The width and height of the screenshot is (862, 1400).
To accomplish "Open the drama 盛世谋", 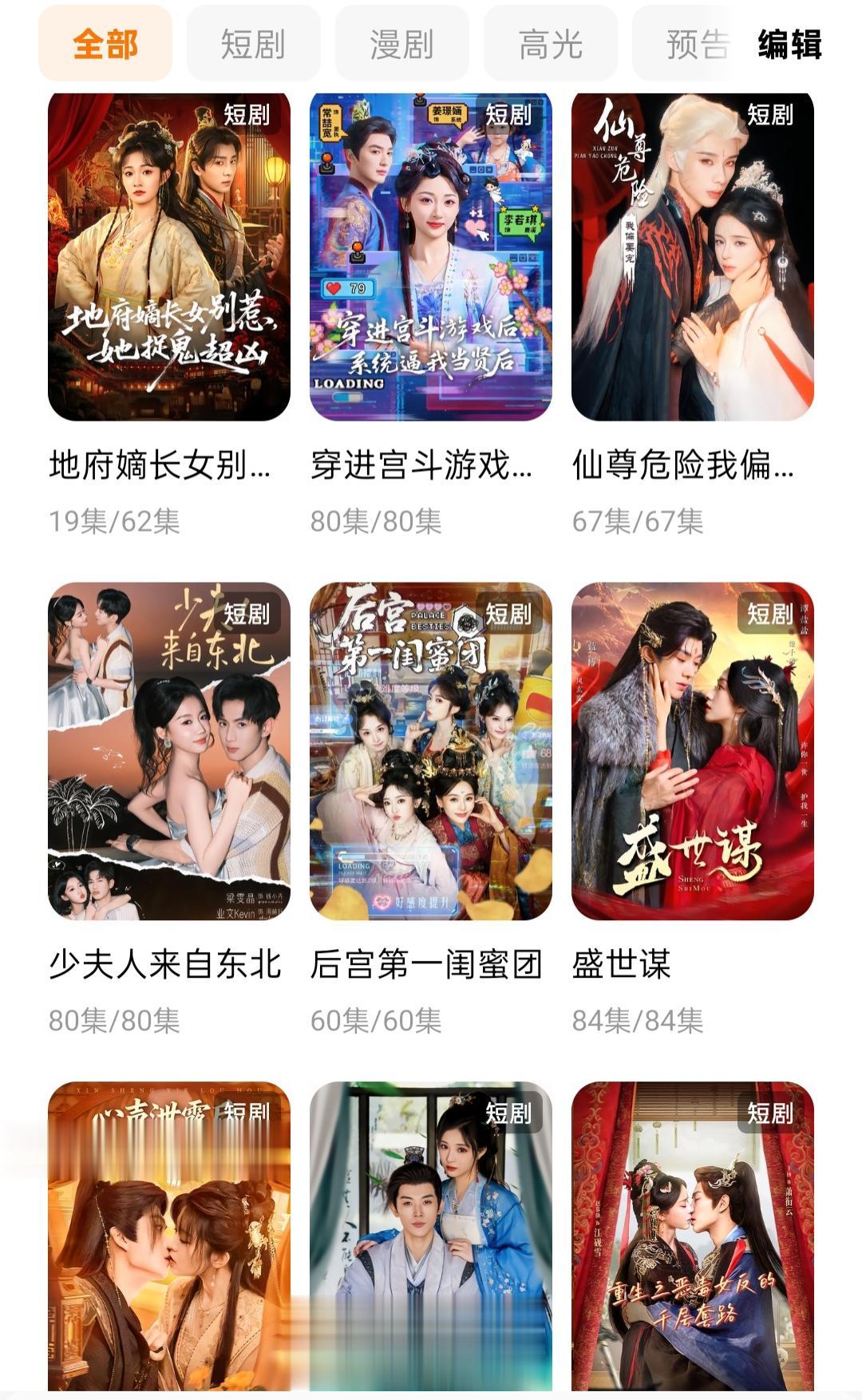I will click(692, 750).
